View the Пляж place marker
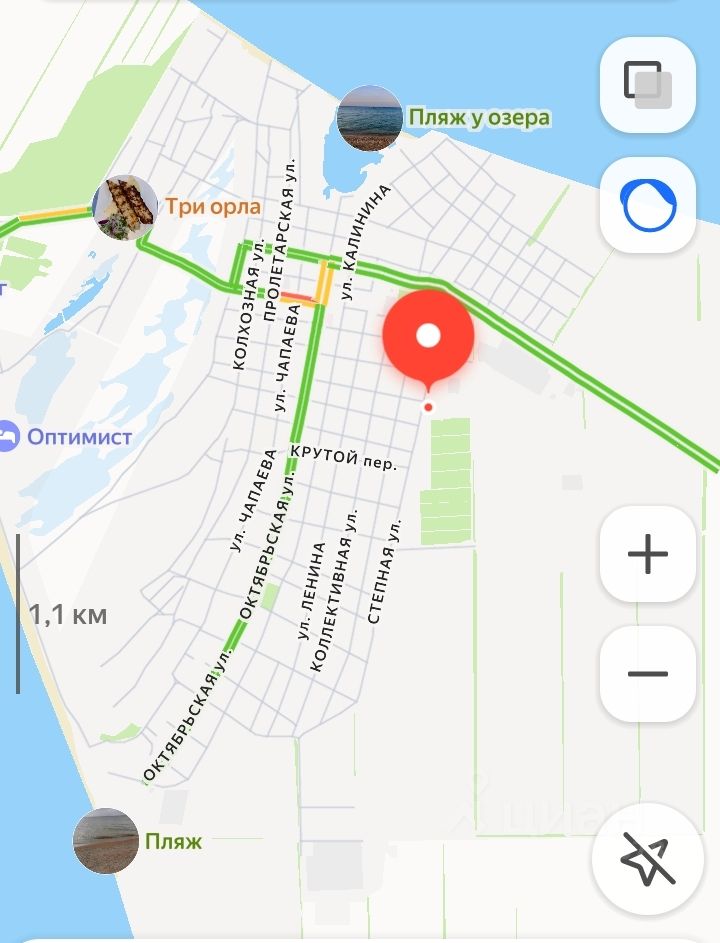This screenshot has height=943, width=720. click(105, 841)
